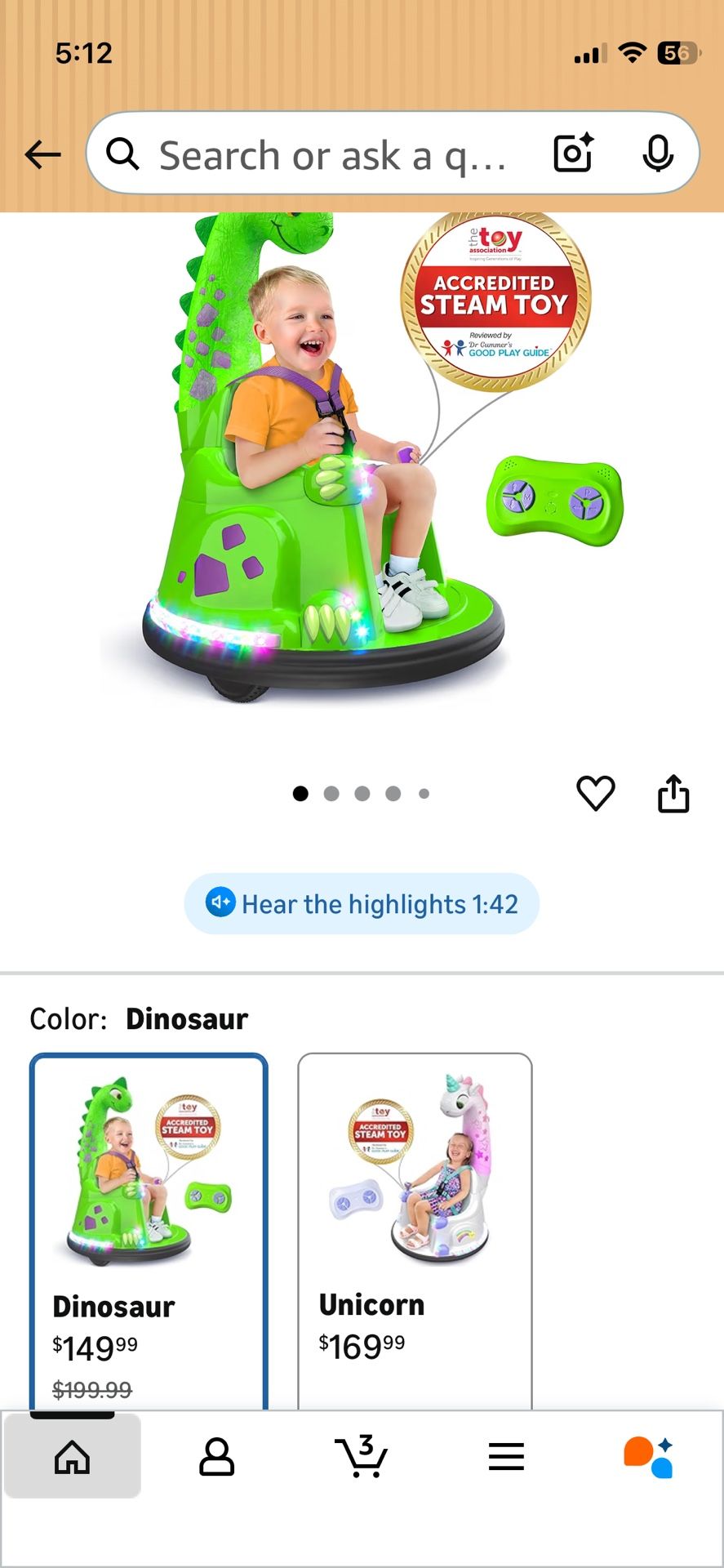Launch the AI shopping assistant
724x1568 pixels.
pos(649,1458)
